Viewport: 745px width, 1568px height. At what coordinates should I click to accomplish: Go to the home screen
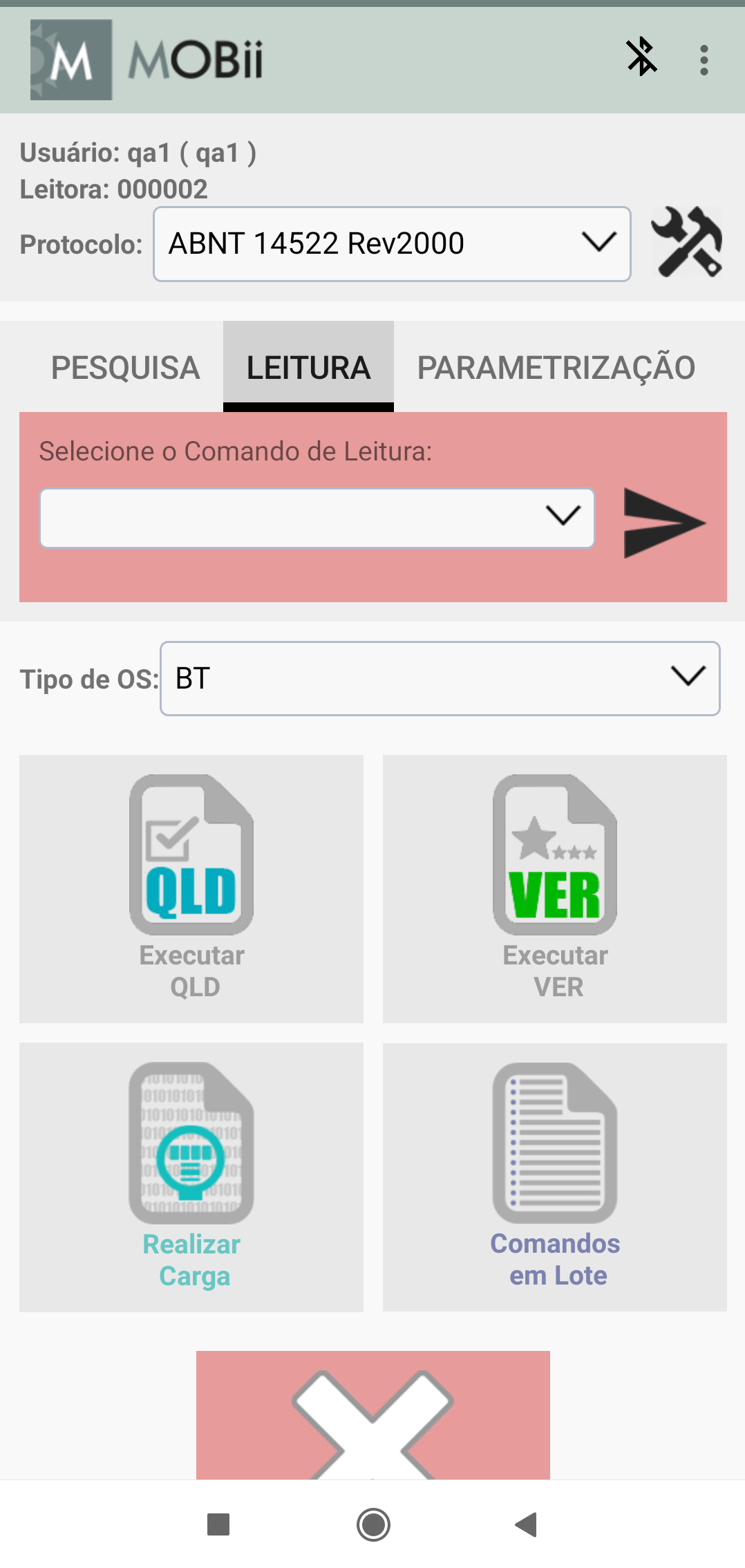point(373,1524)
